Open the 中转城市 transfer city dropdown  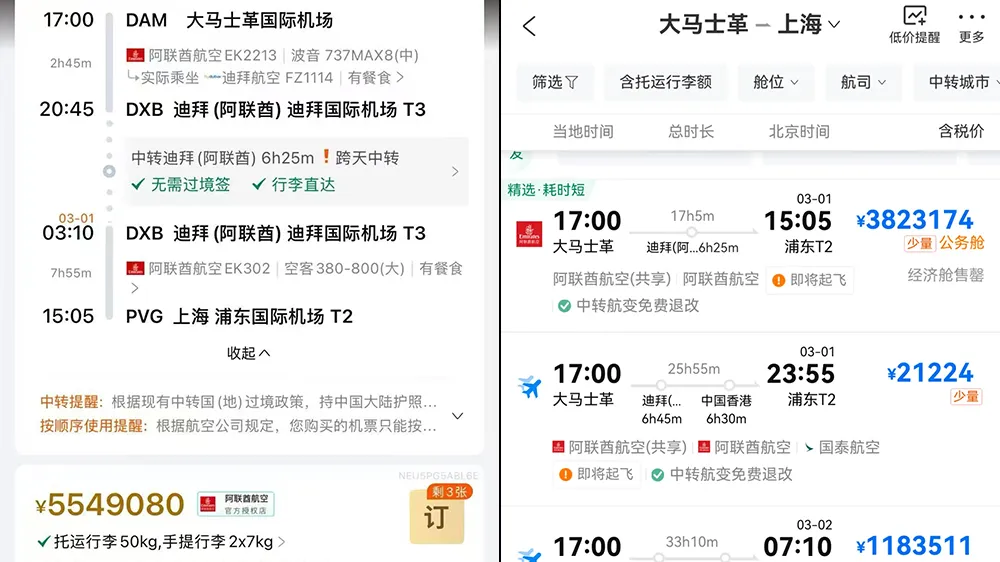958,82
